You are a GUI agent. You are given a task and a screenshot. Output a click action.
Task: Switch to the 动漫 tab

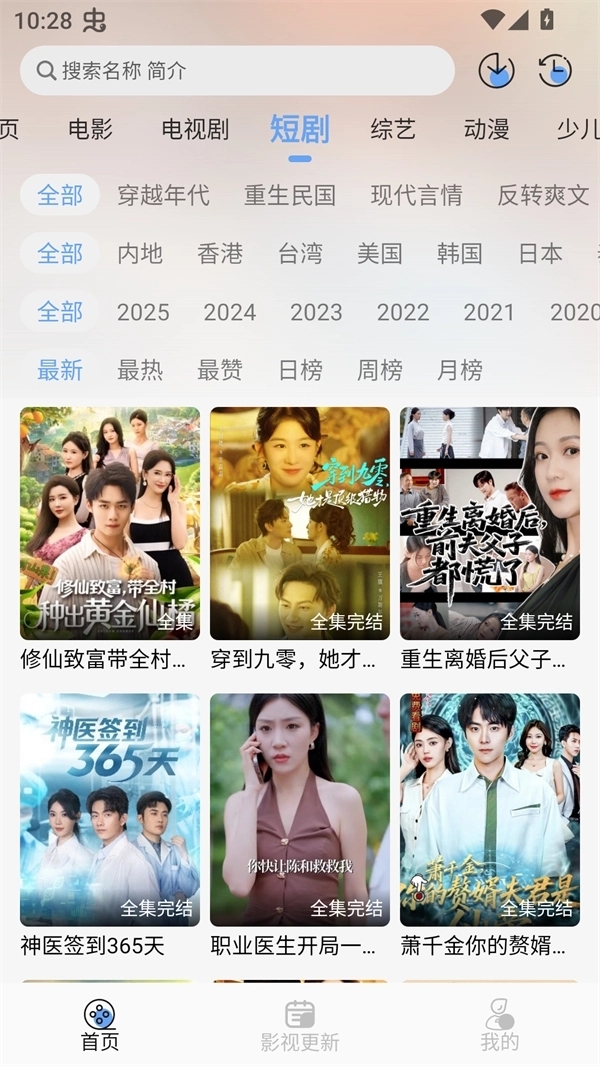(x=487, y=129)
